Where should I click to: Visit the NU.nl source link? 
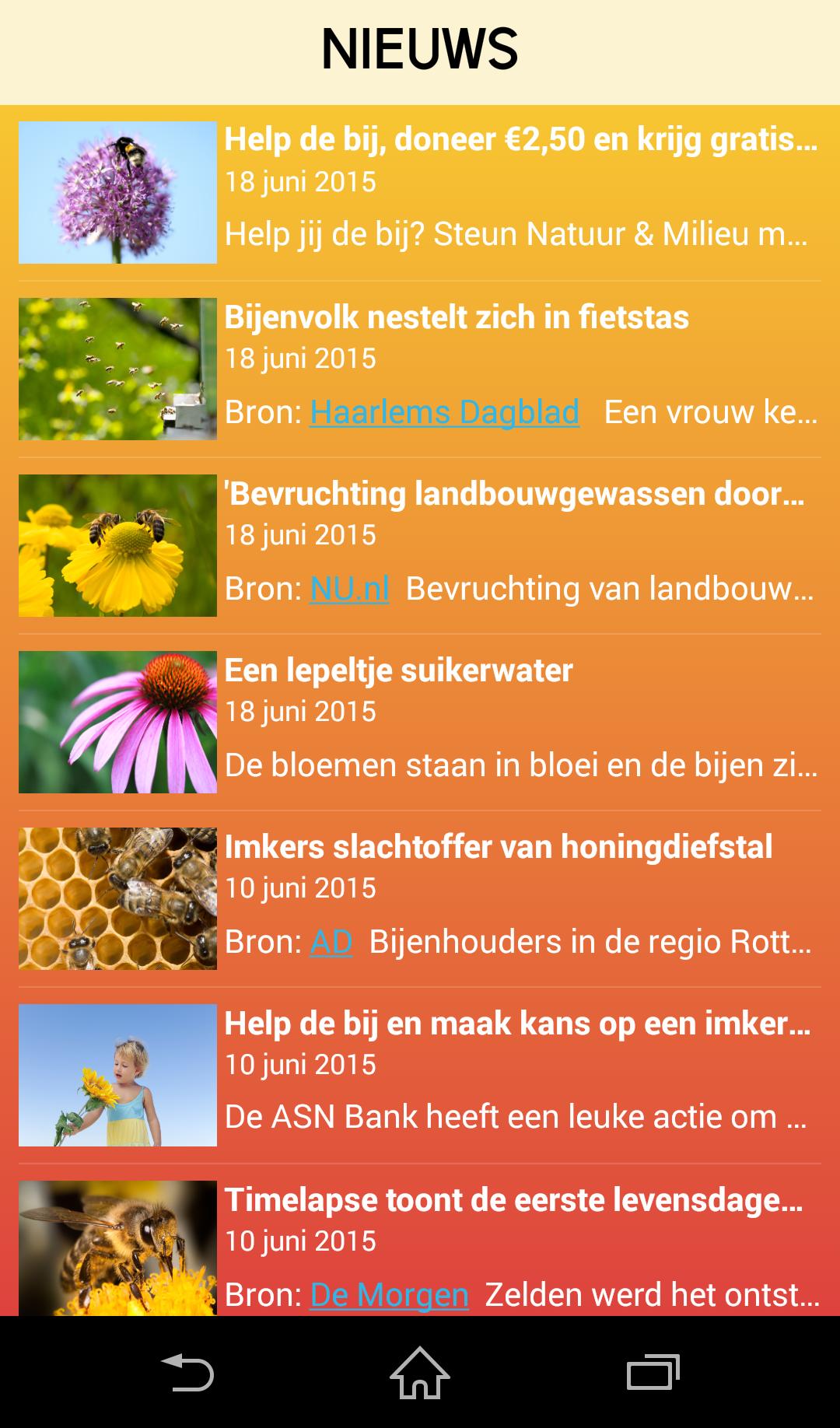[349, 589]
